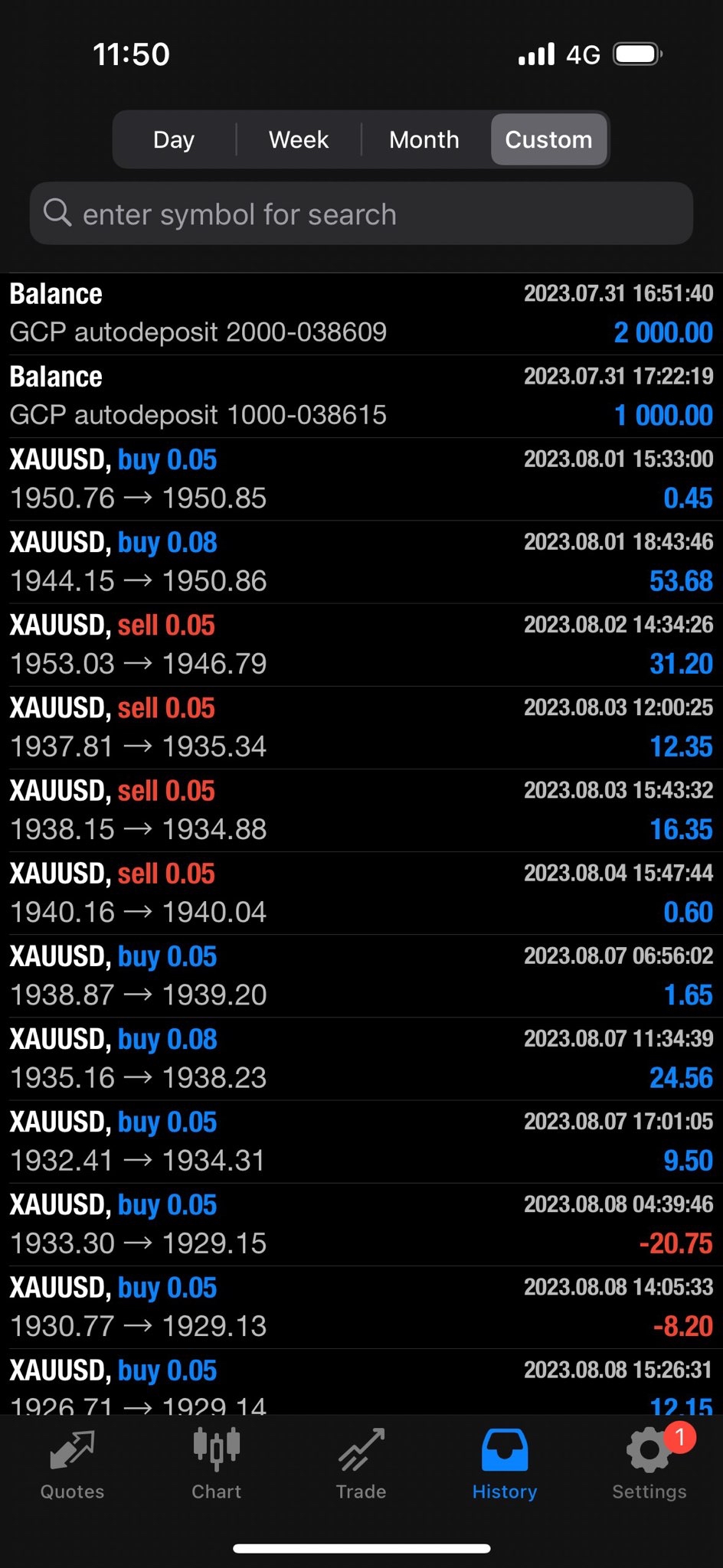
Task: Show details of XAUUSD trade losing -8.20
Action: [x=361, y=1307]
